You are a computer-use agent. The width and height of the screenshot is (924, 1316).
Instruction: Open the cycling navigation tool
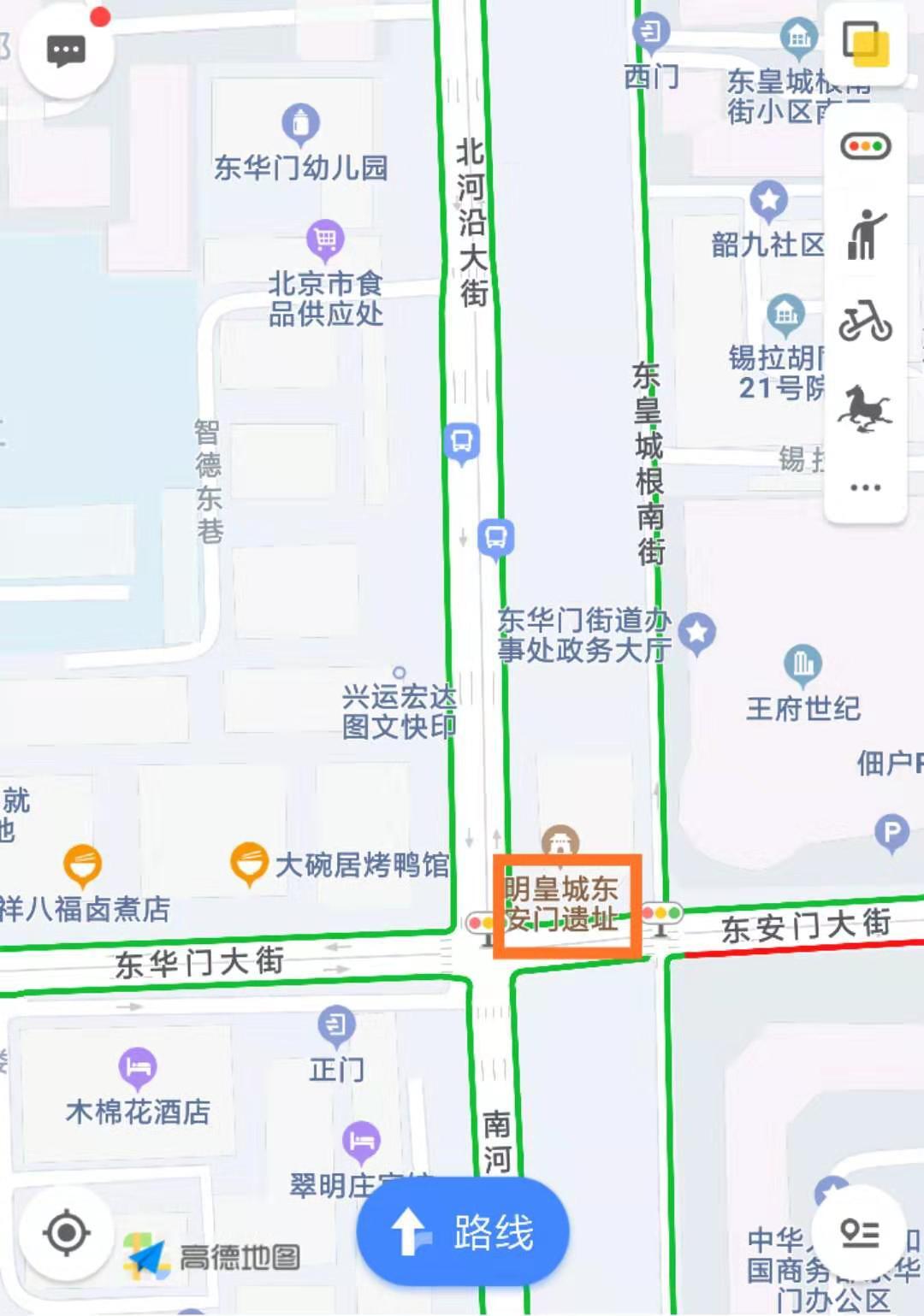click(866, 322)
